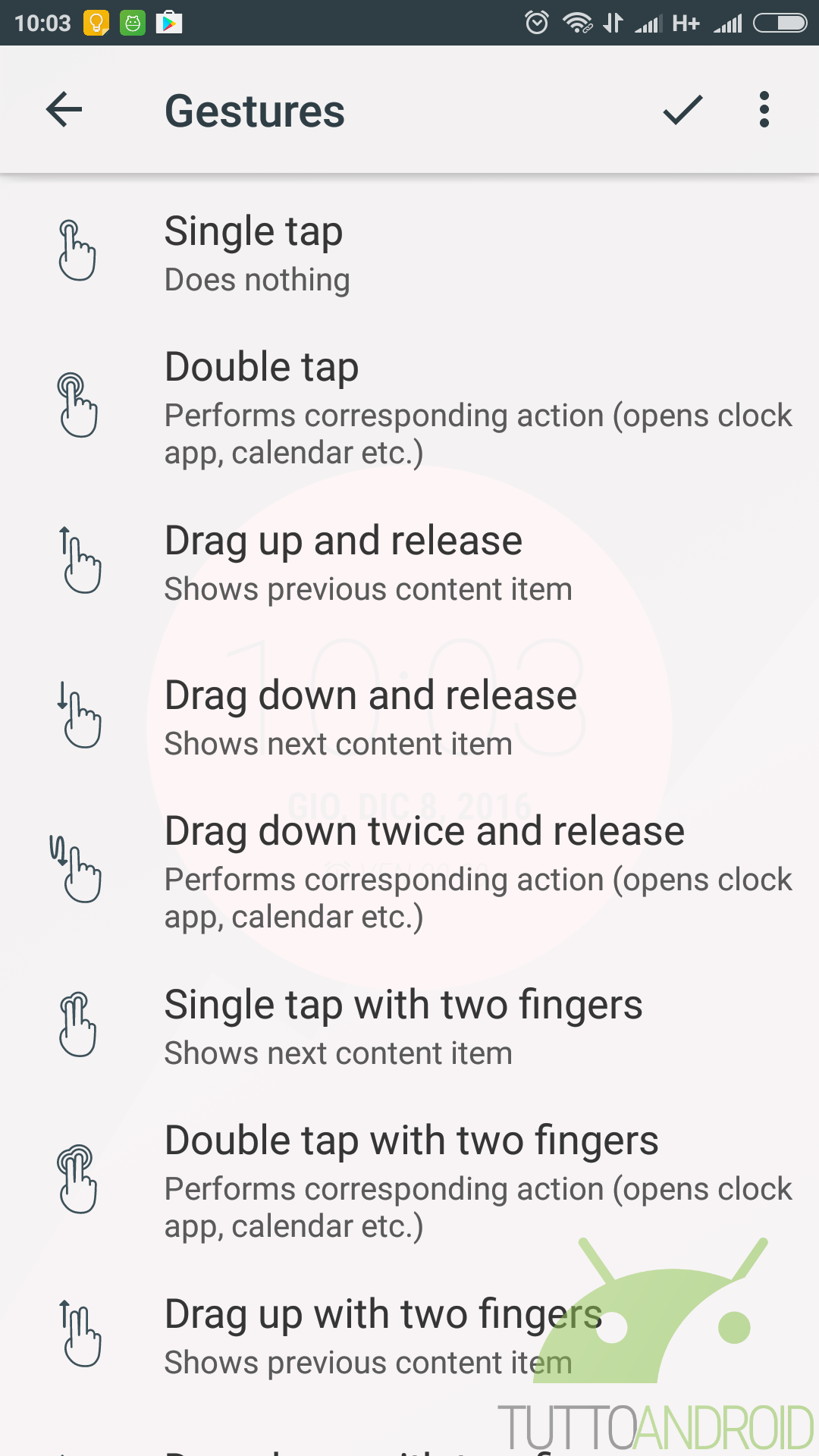Open Drag down twice and release
Screen dimensions: 819x1456
pyautogui.click(x=409, y=871)
